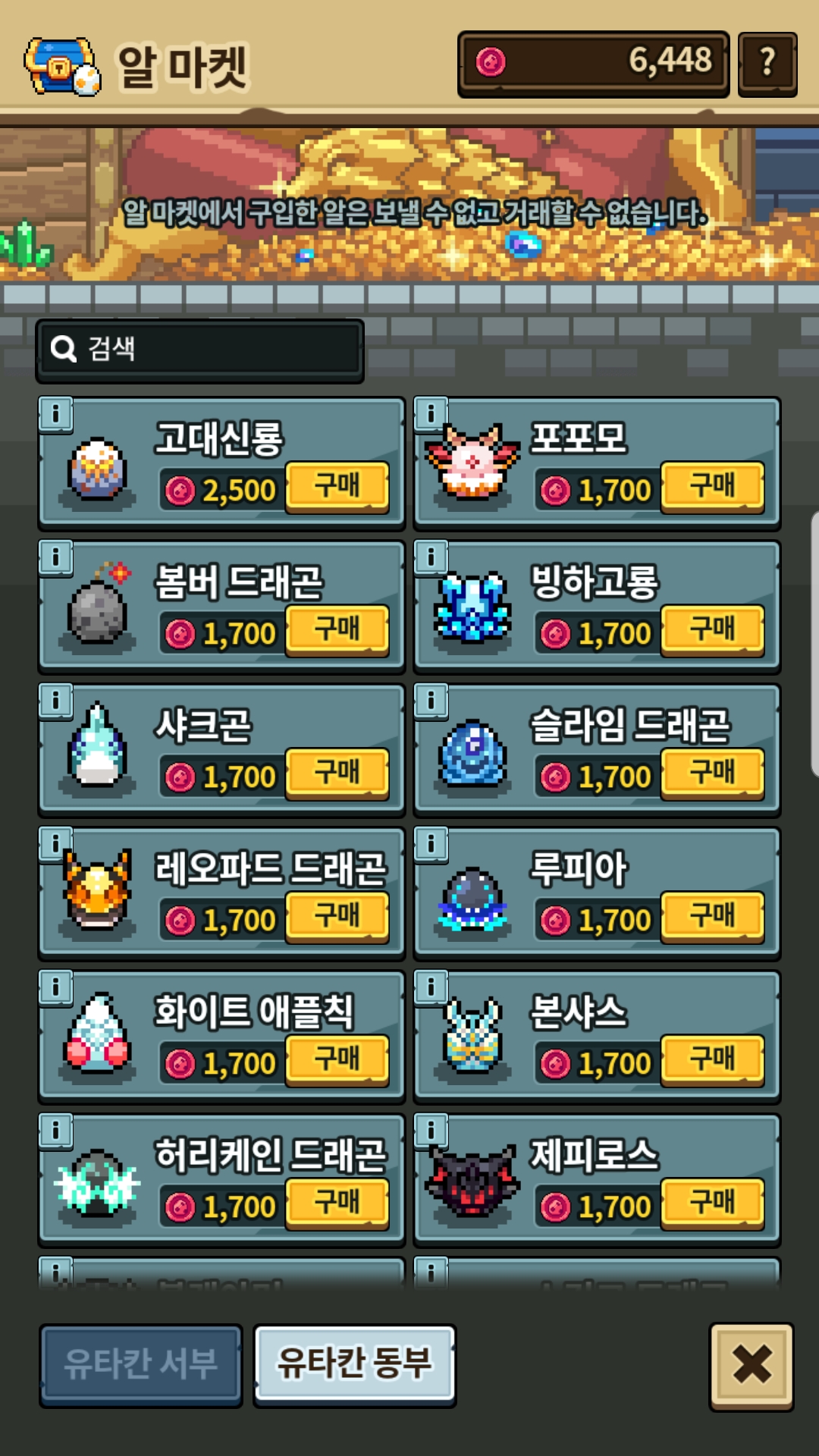Purchase the 본샤스 egg
Image resolution: width=819 pixels, height=1456 pixels.
click(712, 1059)
